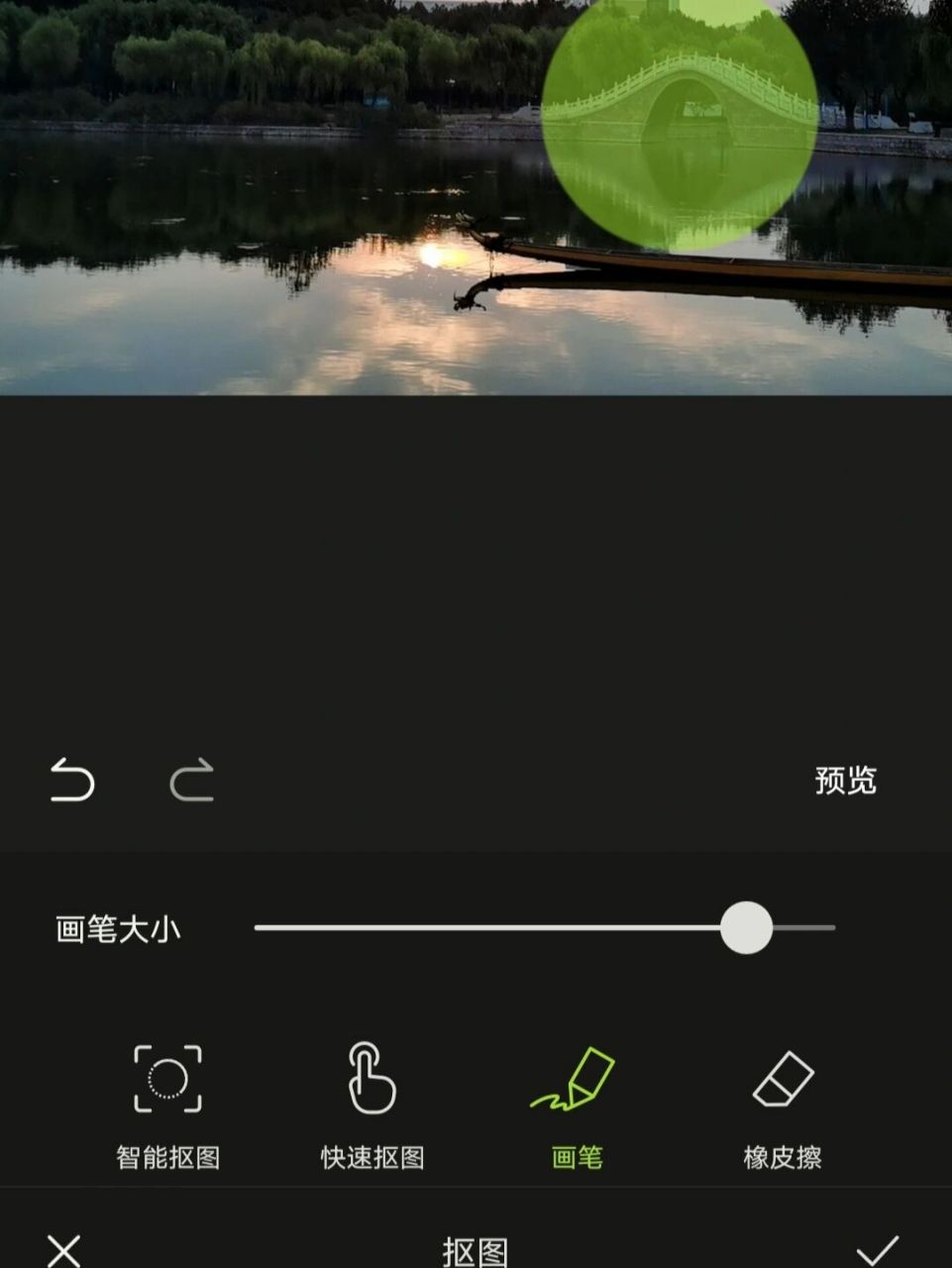Viewport: 952px width, 1268px height.
Task: Undo the last brush stroke
Action: (72, 780)
